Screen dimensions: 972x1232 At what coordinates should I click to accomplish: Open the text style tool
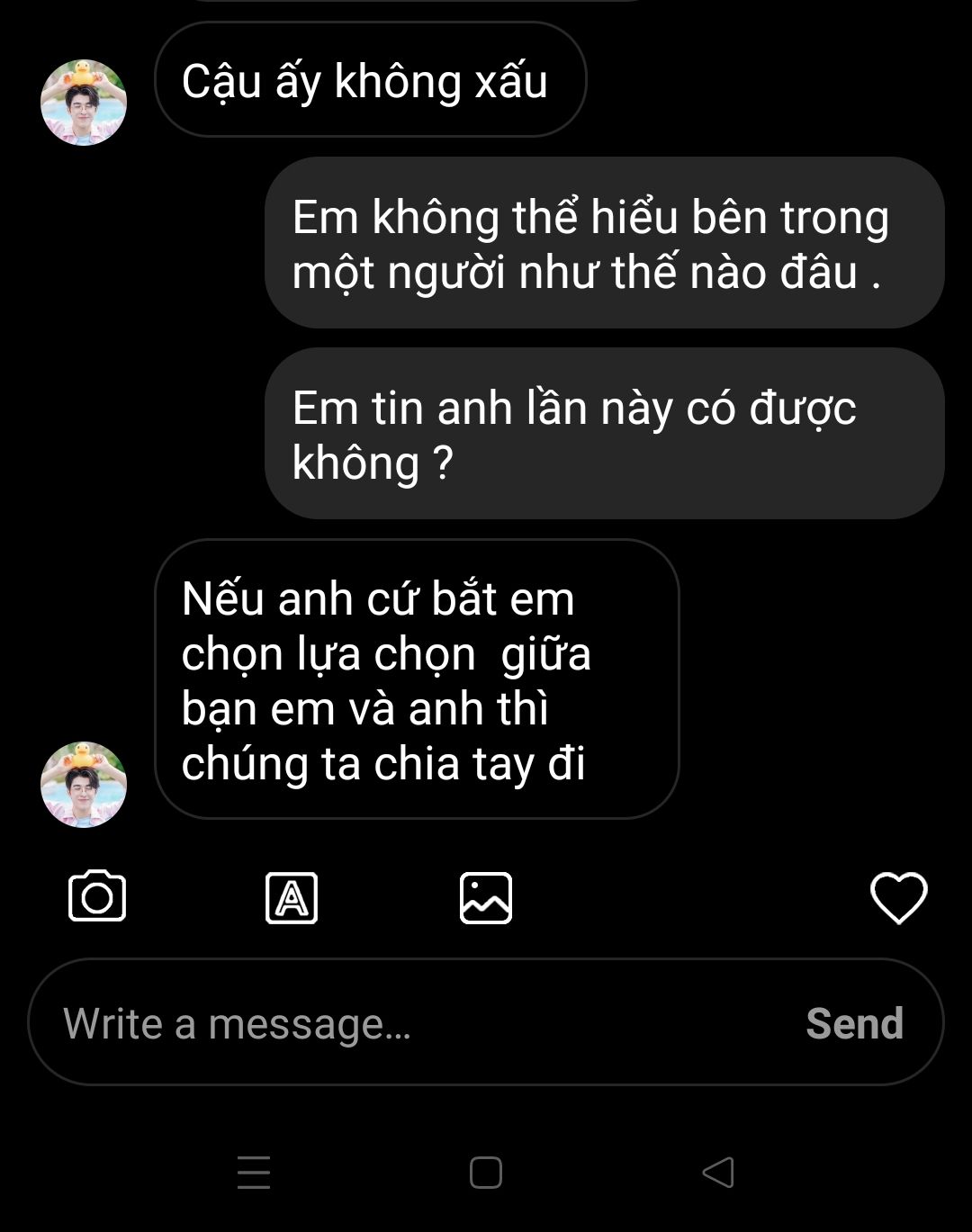pyautogui.click(x=292, y=898)
